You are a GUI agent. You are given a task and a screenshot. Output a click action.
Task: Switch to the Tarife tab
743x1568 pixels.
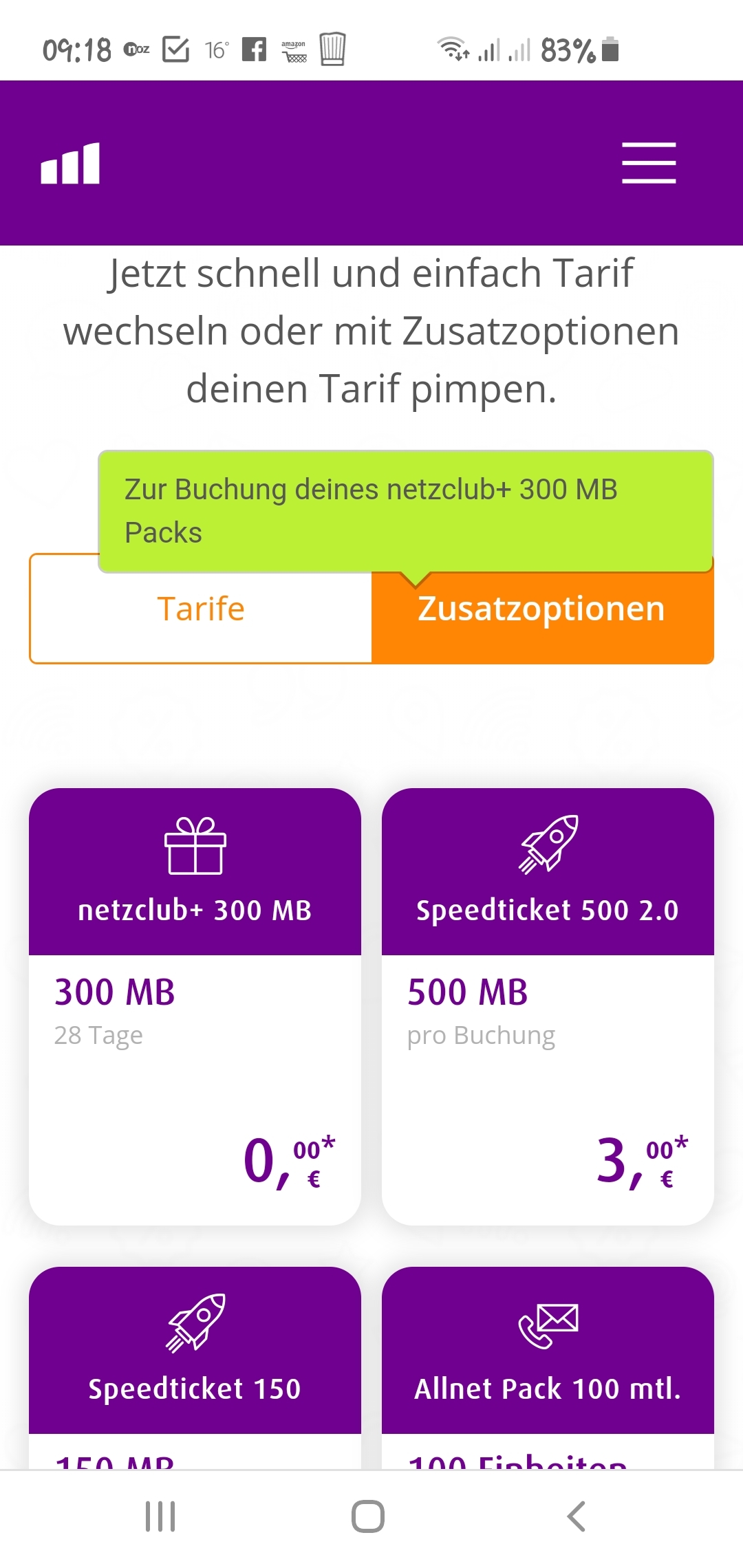coord(201,609)
